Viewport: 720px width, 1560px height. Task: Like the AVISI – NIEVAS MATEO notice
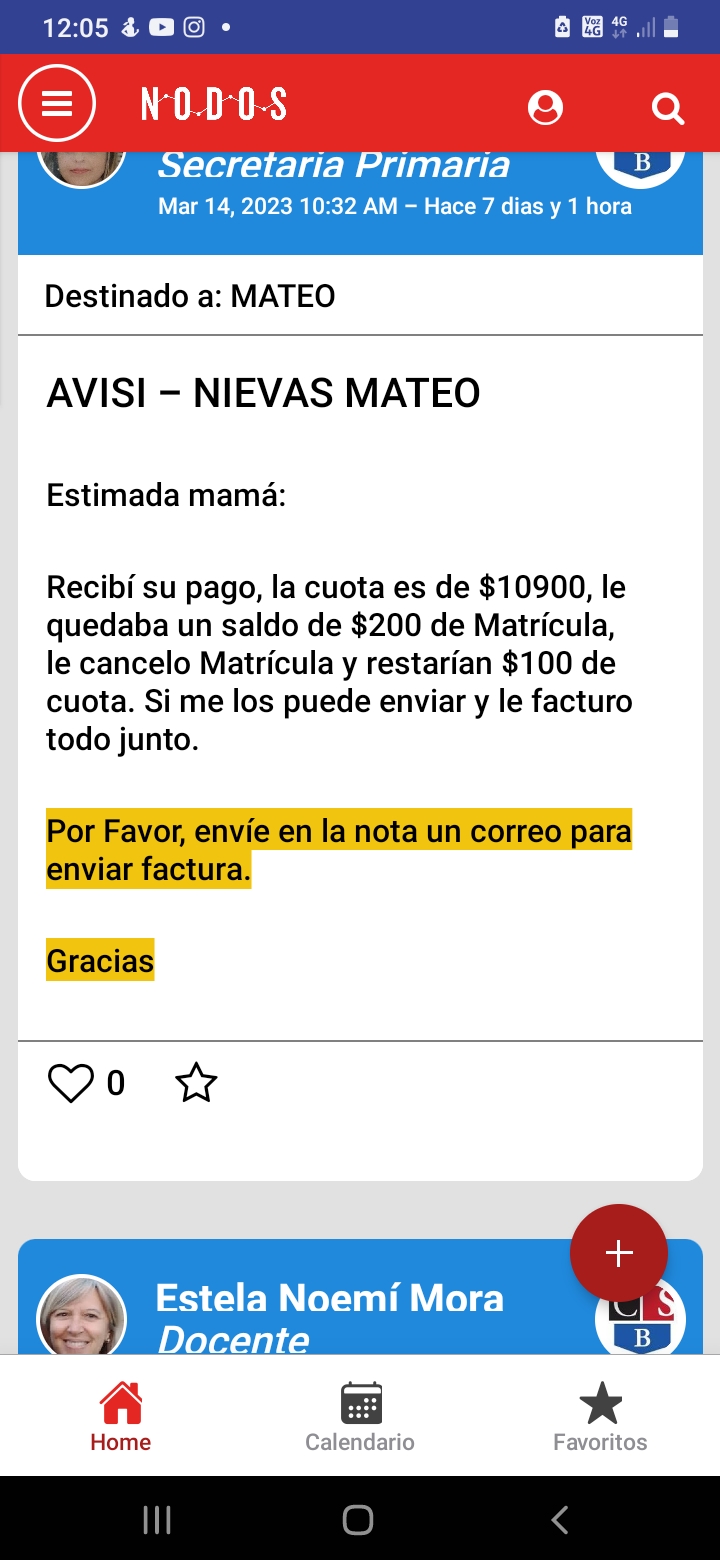point(71,1084)
